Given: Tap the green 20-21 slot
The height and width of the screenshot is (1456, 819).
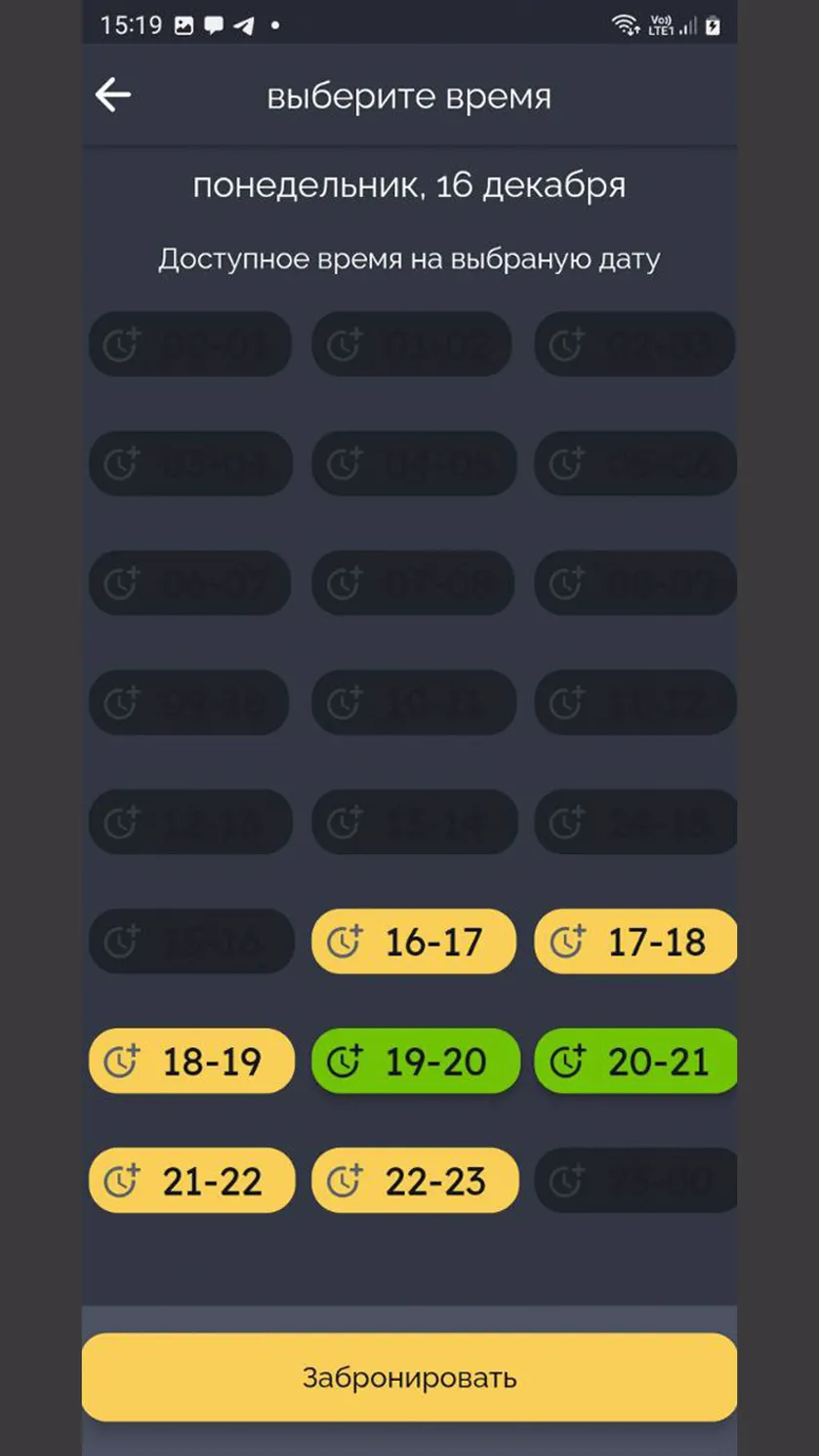Looking at the screenshot, I should (x=635, y=1061).
